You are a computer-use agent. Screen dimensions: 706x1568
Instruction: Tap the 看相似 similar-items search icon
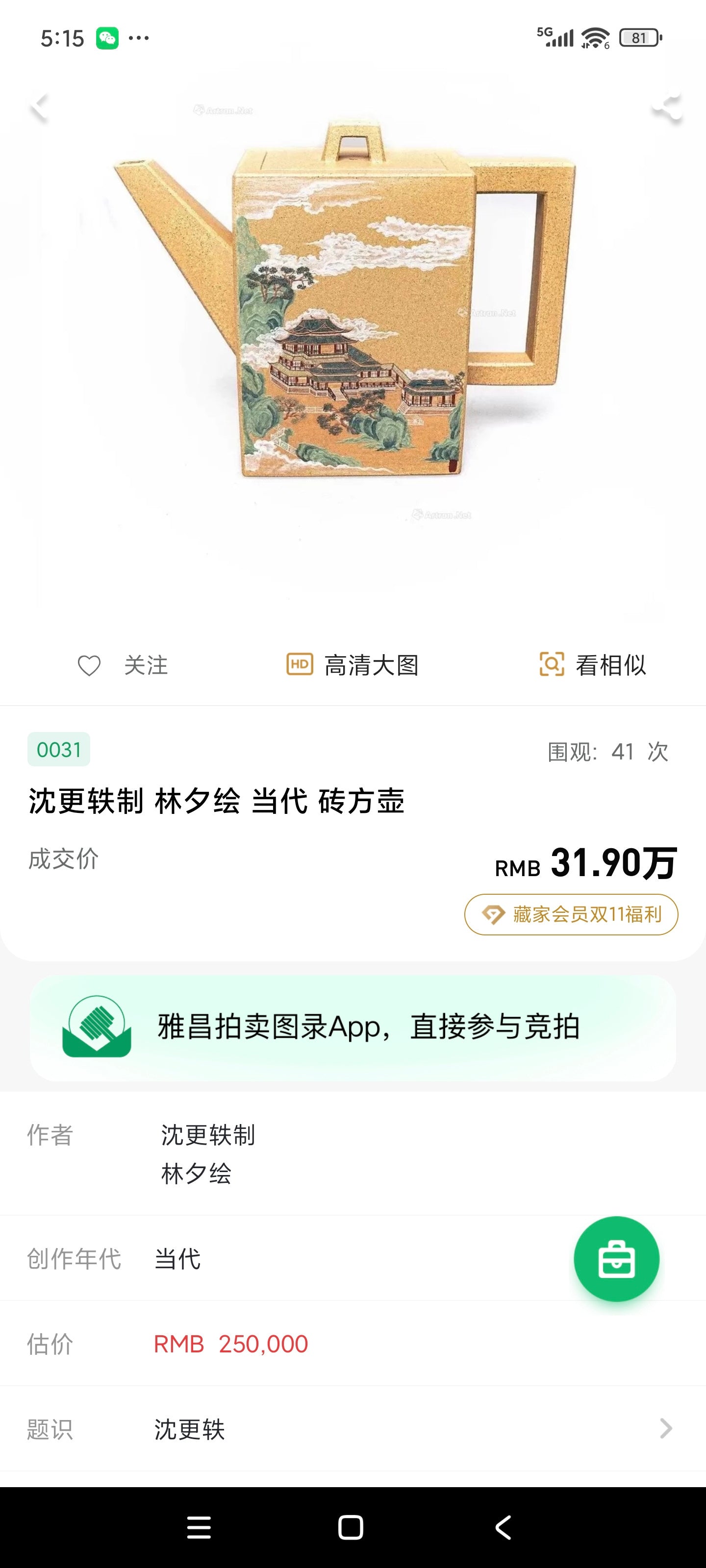click(x=552, y=665)
